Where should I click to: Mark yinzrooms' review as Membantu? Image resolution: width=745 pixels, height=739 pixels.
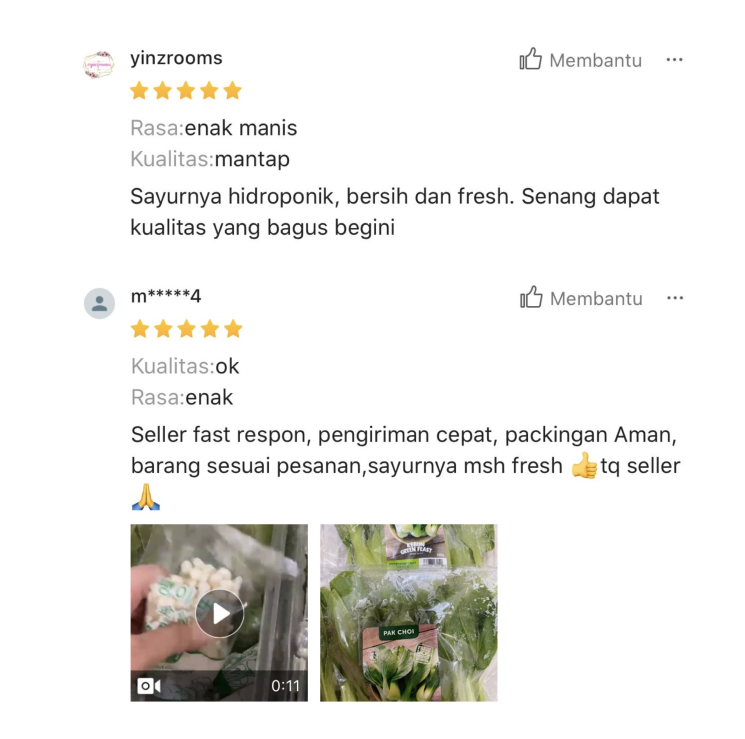581,60
